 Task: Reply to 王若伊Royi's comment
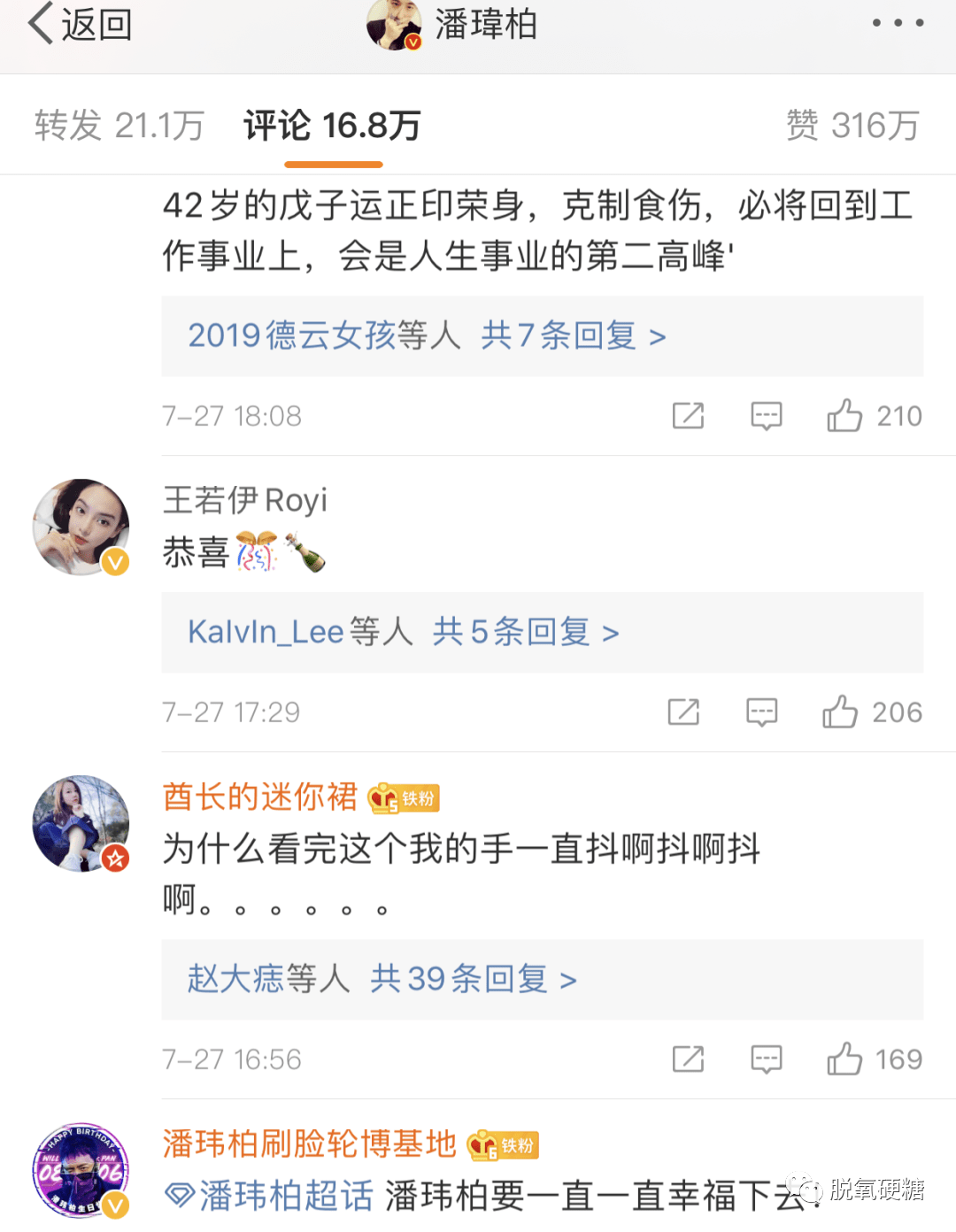(761, 712)
